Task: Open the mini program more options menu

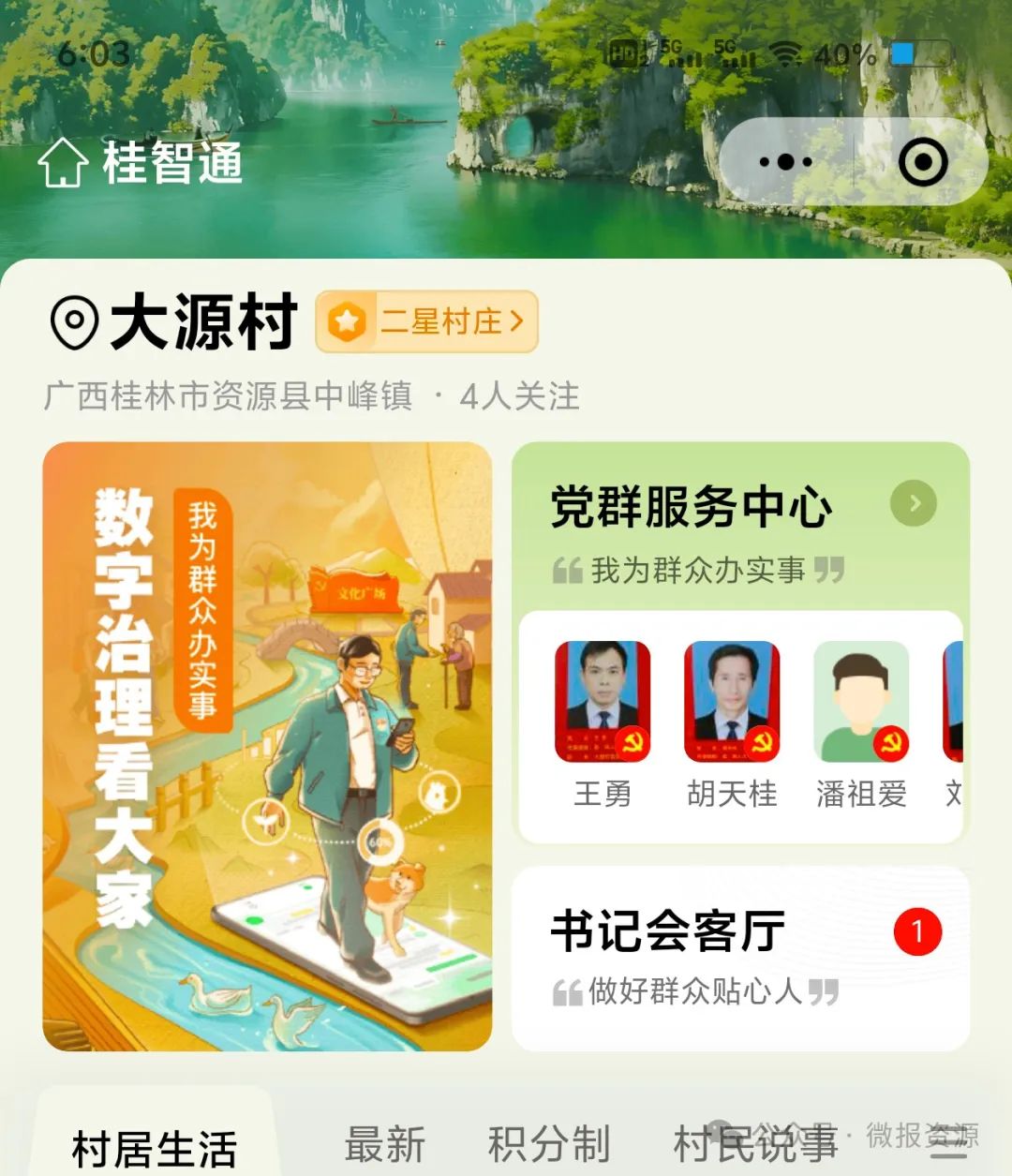Action: 785,162
